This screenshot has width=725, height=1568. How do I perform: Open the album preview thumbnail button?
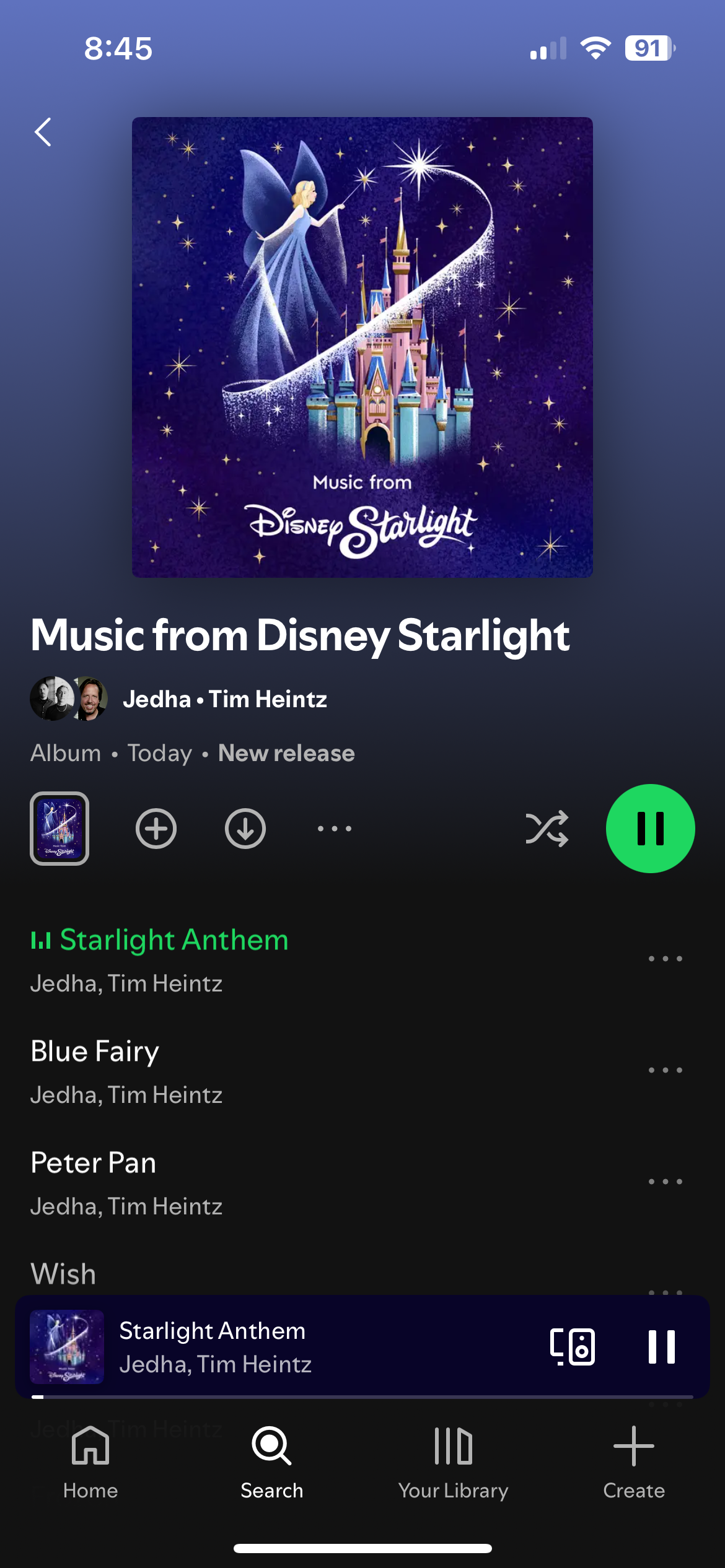pos(59,829)
